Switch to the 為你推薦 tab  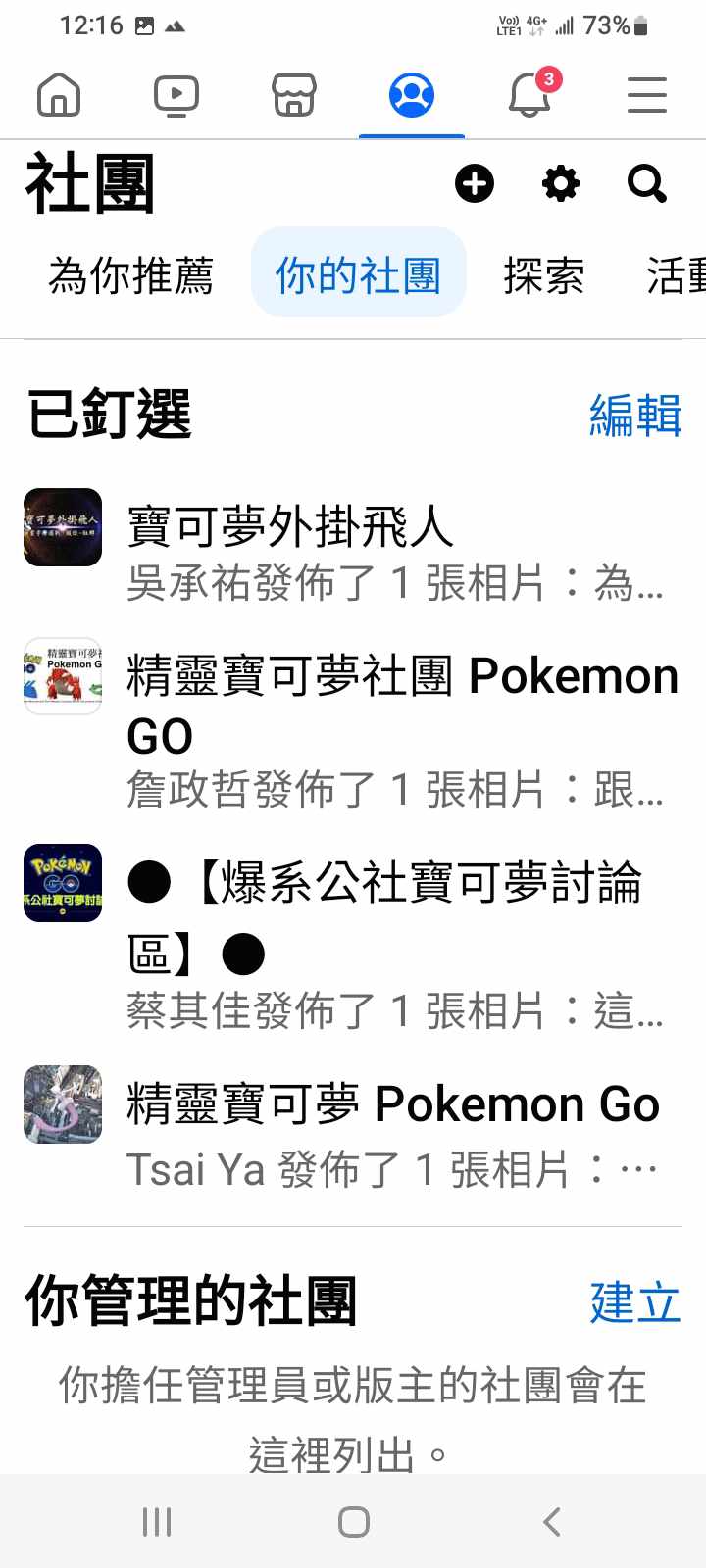pyautogui.click(x=131, y=274)
